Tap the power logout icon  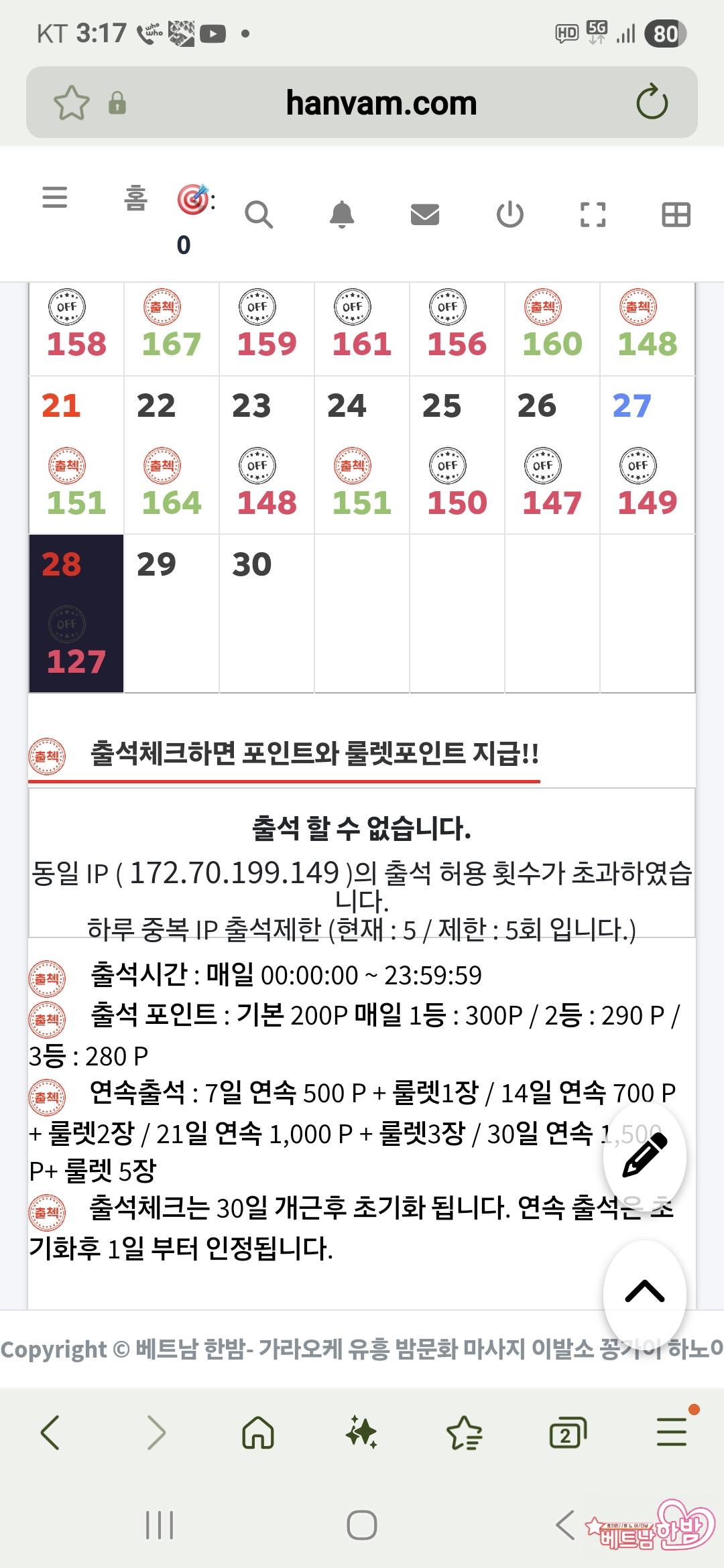coord(509,215)
